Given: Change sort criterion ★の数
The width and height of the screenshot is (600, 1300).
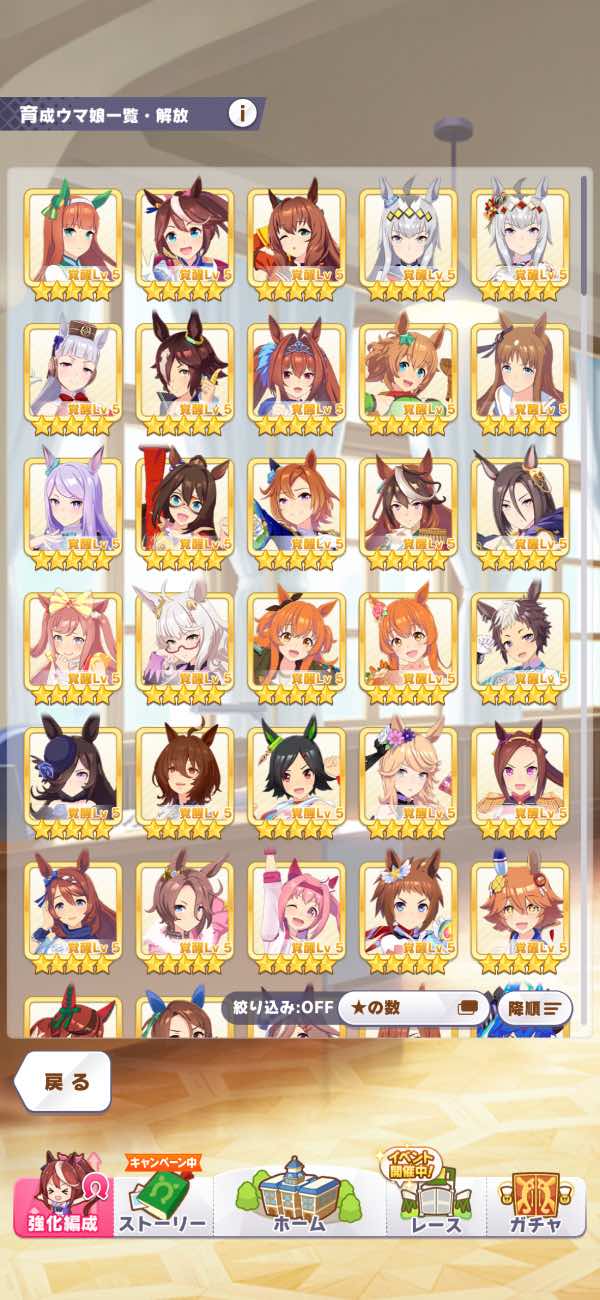Looking at the screenshot, I should tap(412, 1008).
